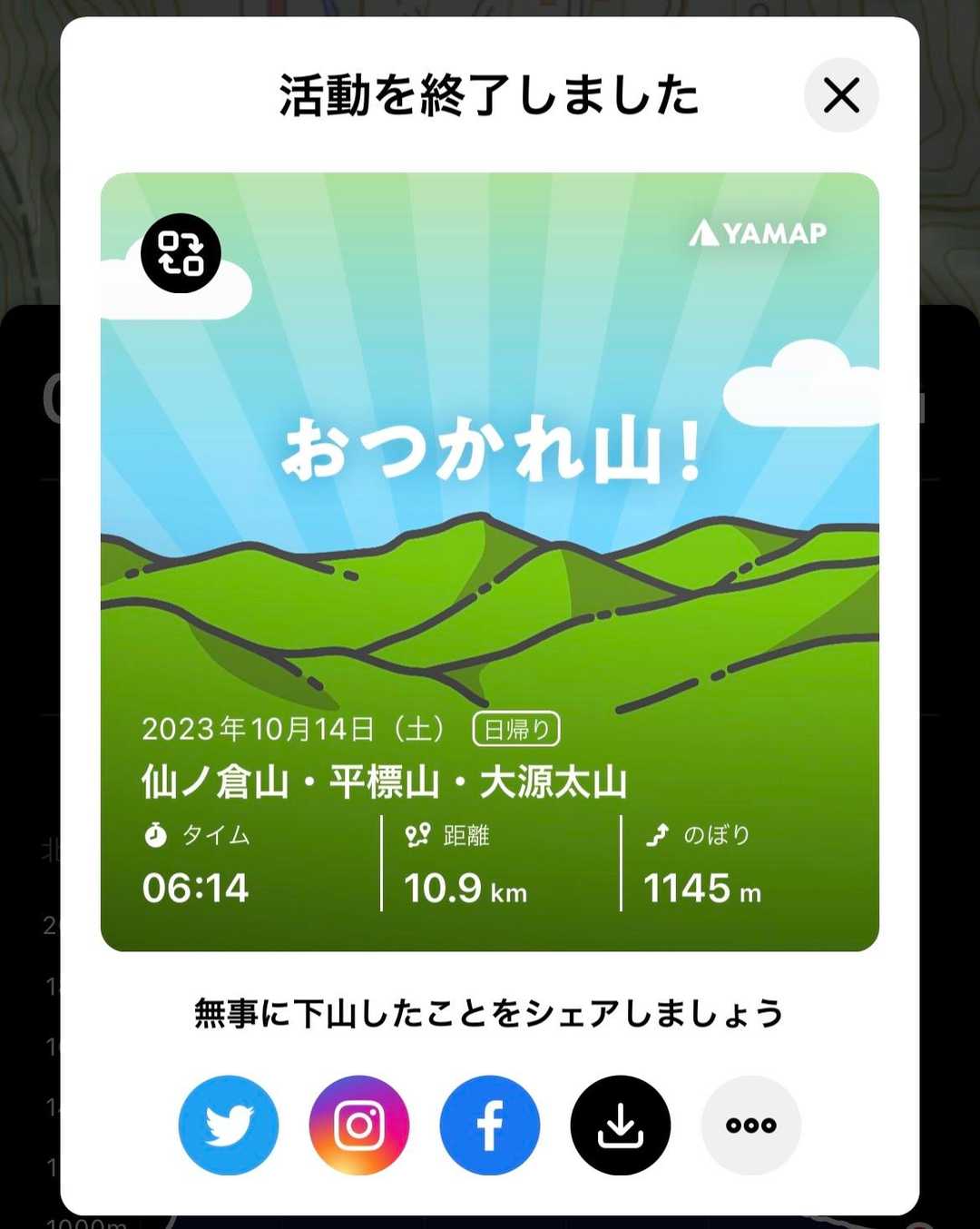This screenshot has height=1229, width=980.
Task: Share the activity to Instagram
Action: (x=359, y=1125)
